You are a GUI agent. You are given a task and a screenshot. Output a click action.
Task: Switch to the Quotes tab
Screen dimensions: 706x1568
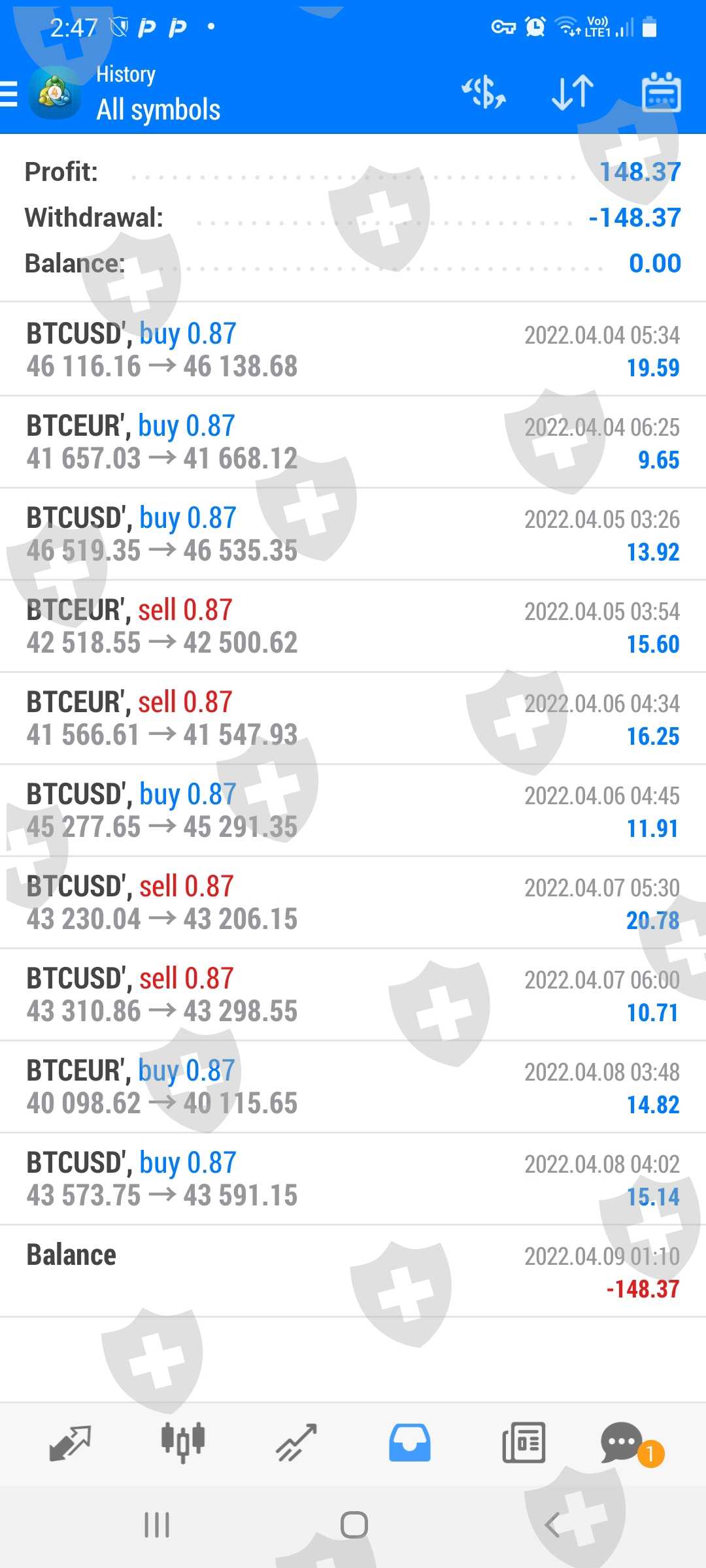tap(70, 1443)
